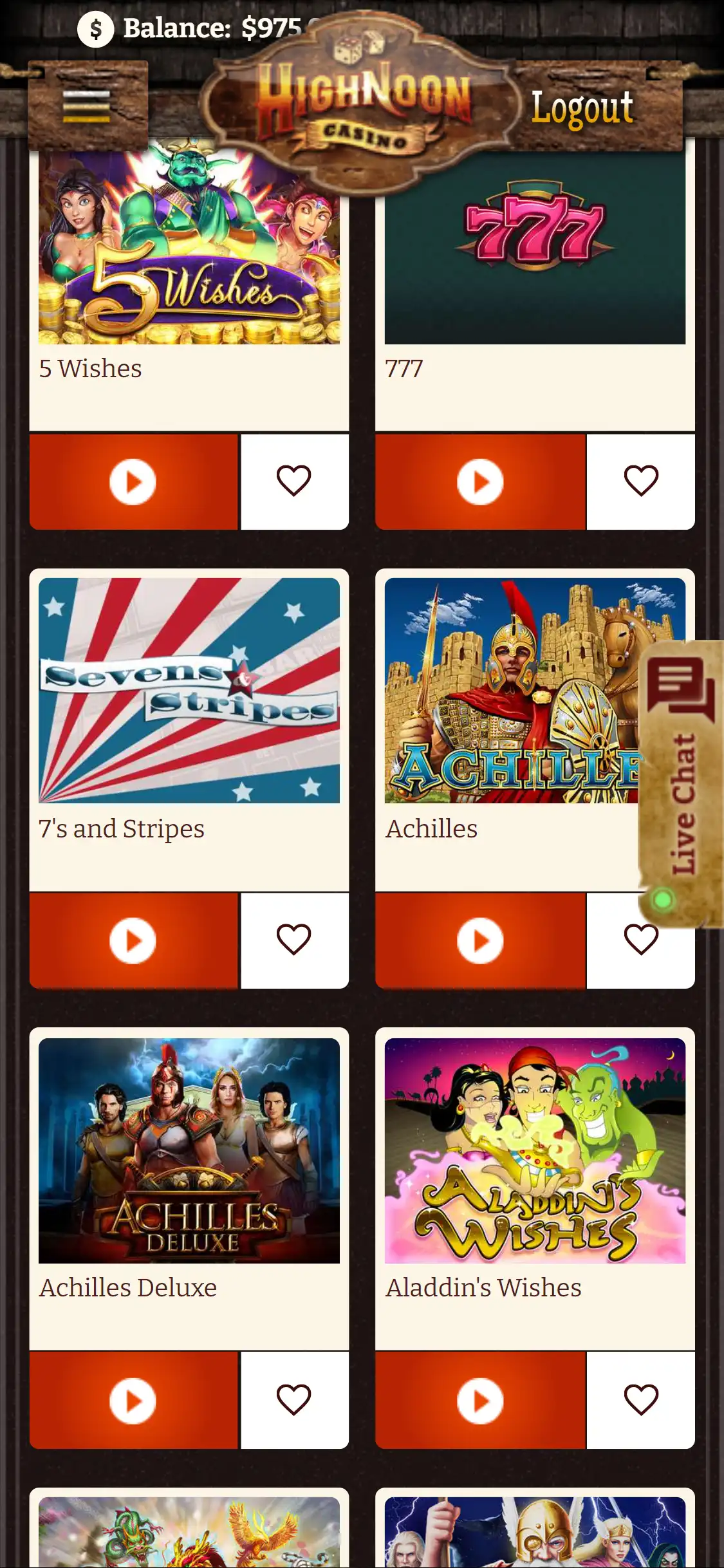Start the Achilles game
This screenshot has width=724, height=1568.
pos(480,940)
